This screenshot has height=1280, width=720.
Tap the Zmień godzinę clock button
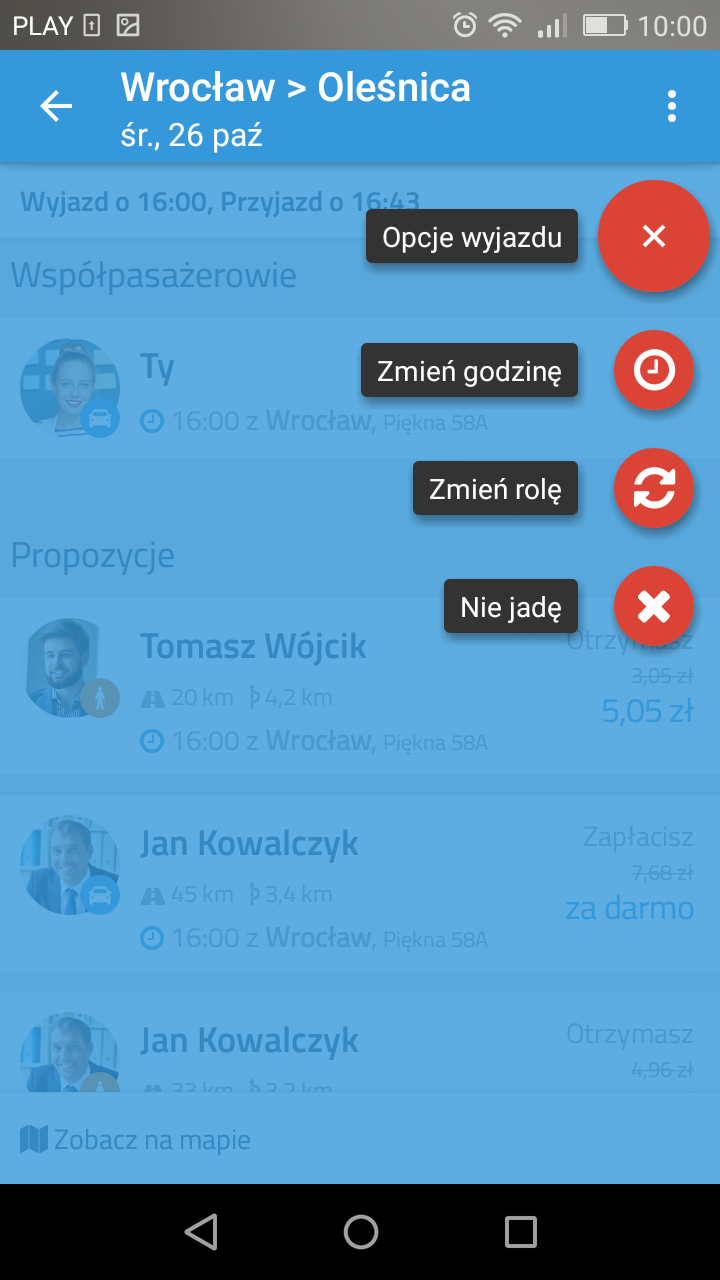pos(654,371)
